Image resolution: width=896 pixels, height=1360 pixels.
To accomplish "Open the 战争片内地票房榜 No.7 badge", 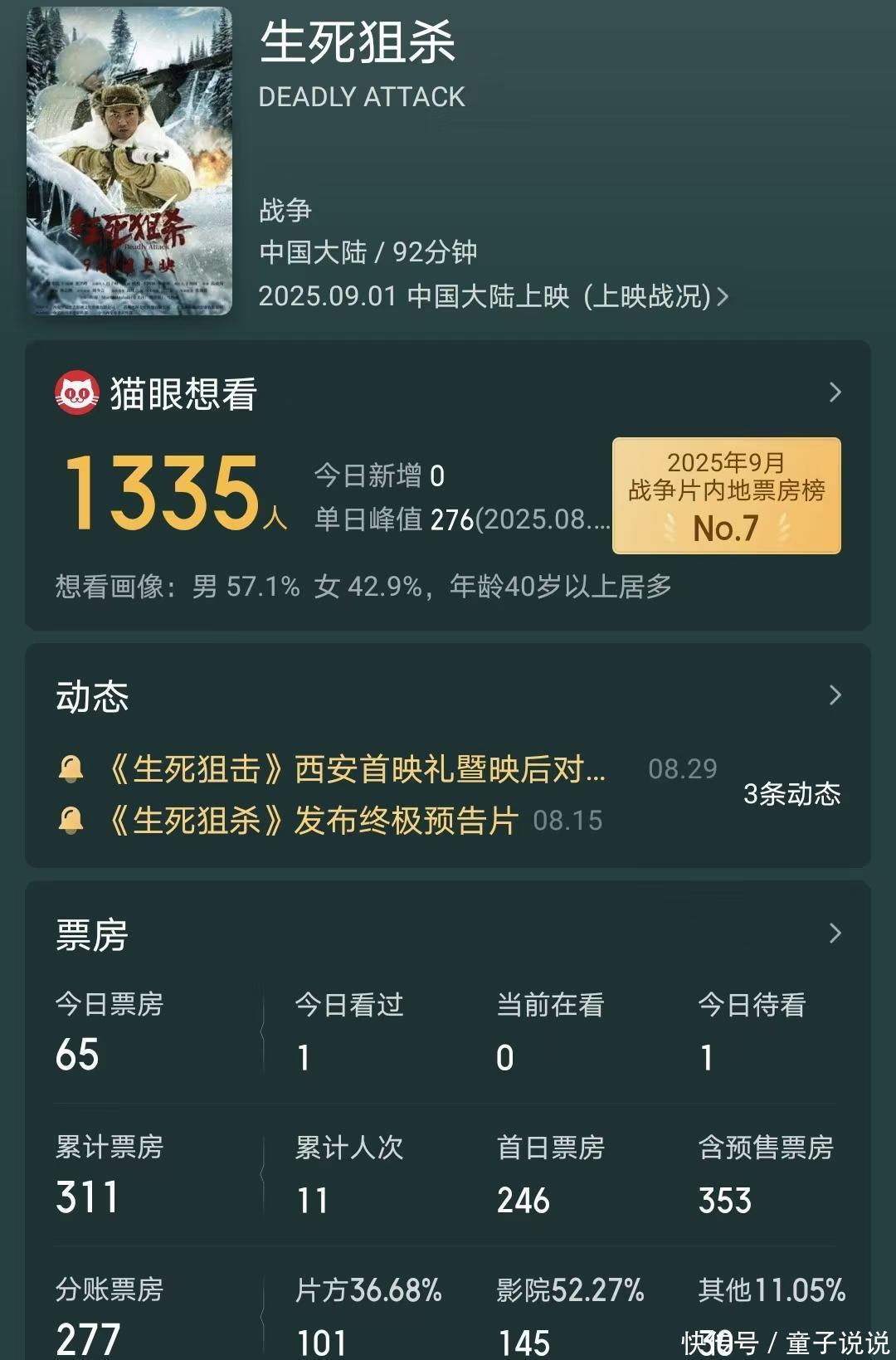I will [x=726, y=495].
